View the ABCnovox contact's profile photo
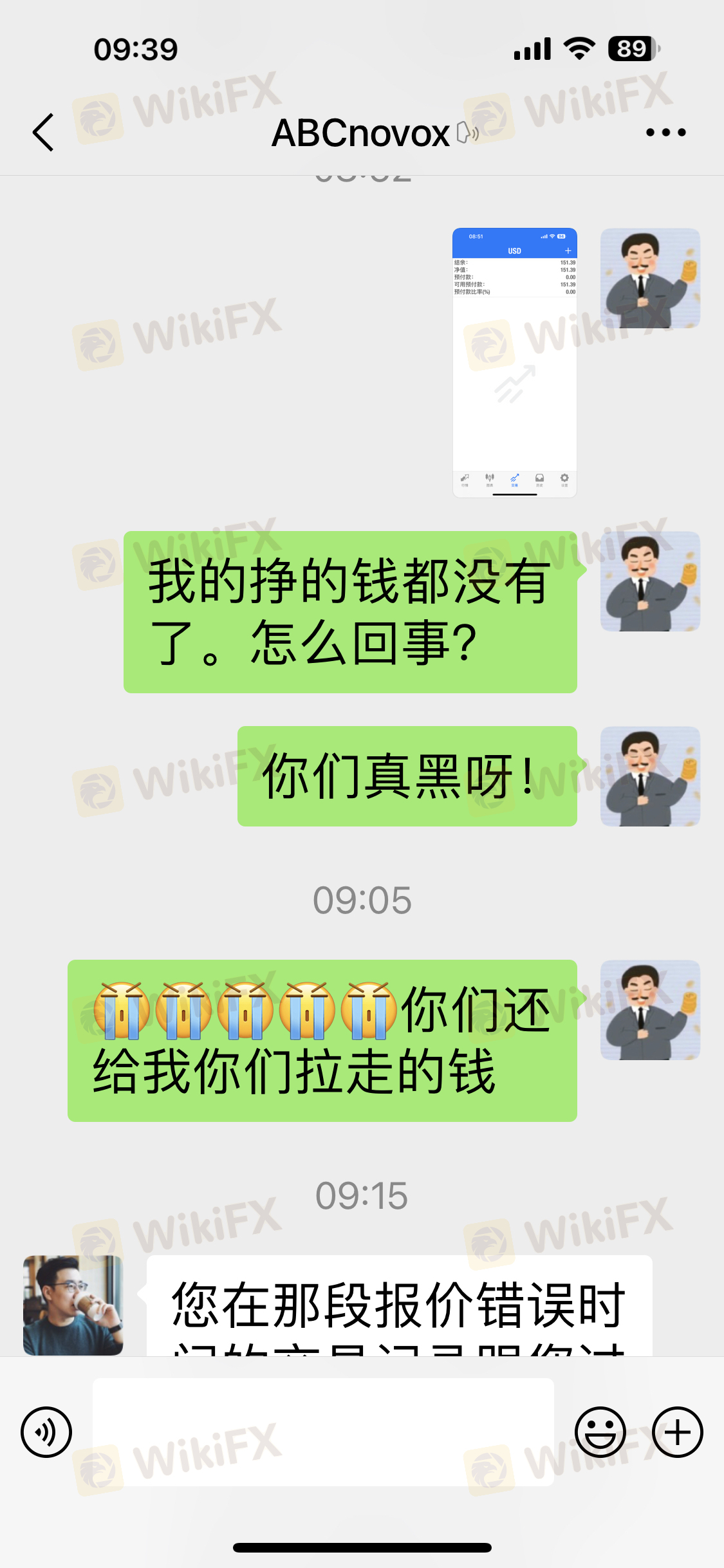The width and height of the screenshot is (724, 1568). pyautogui.click(x=73, y=1305)
